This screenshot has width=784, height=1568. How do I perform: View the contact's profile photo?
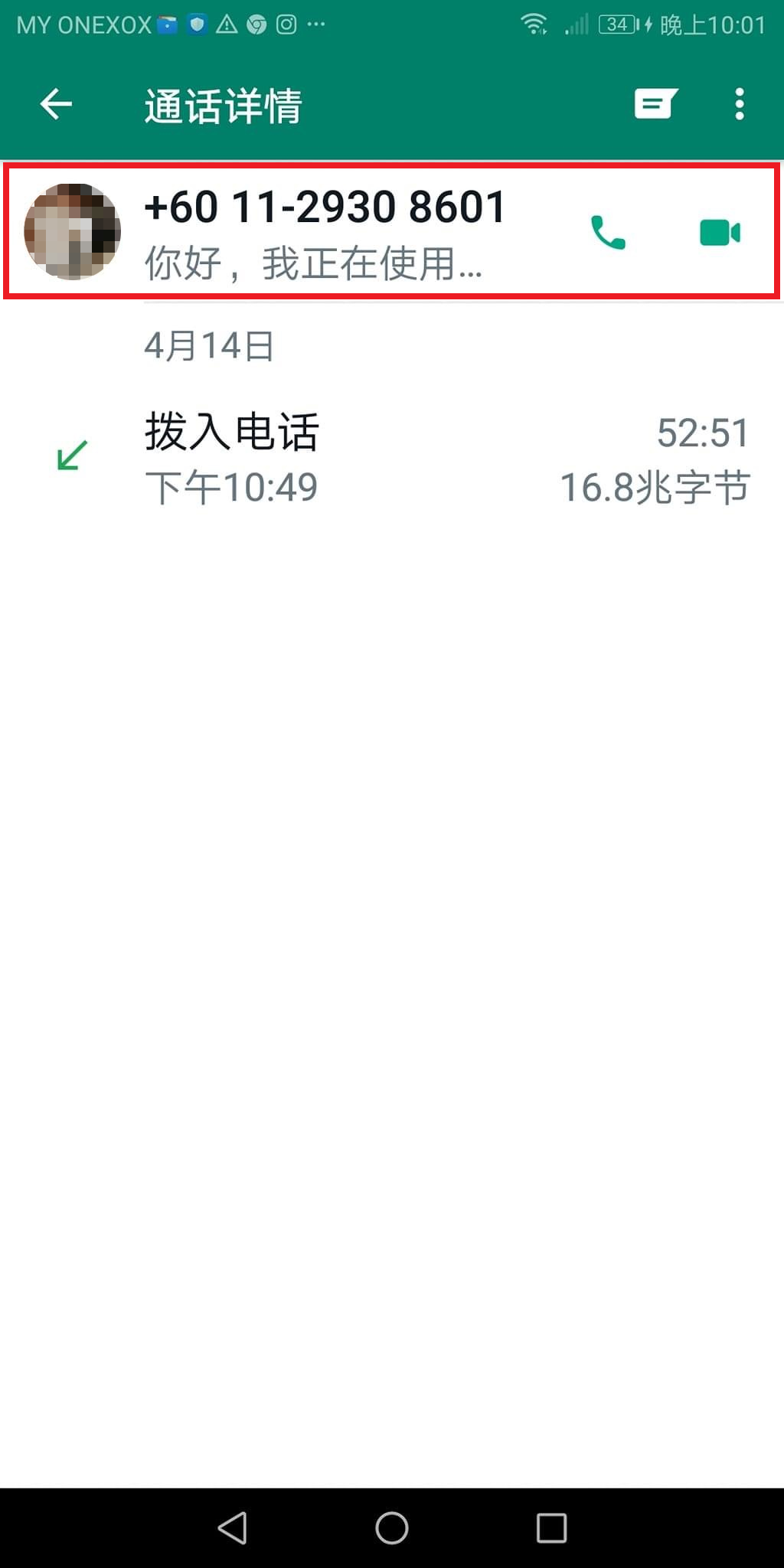[73, 231]
